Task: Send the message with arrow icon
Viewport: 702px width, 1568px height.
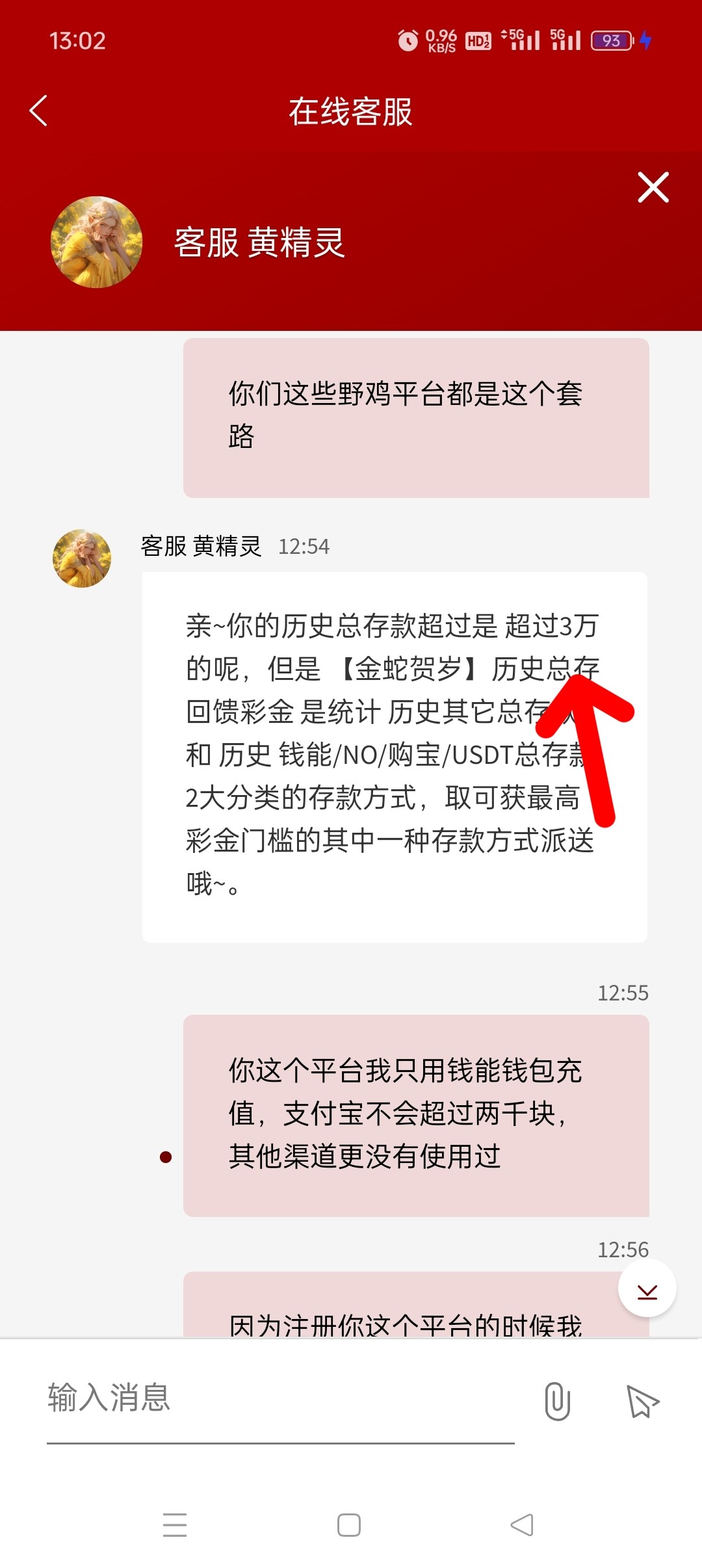Action: click(642, 1401)
